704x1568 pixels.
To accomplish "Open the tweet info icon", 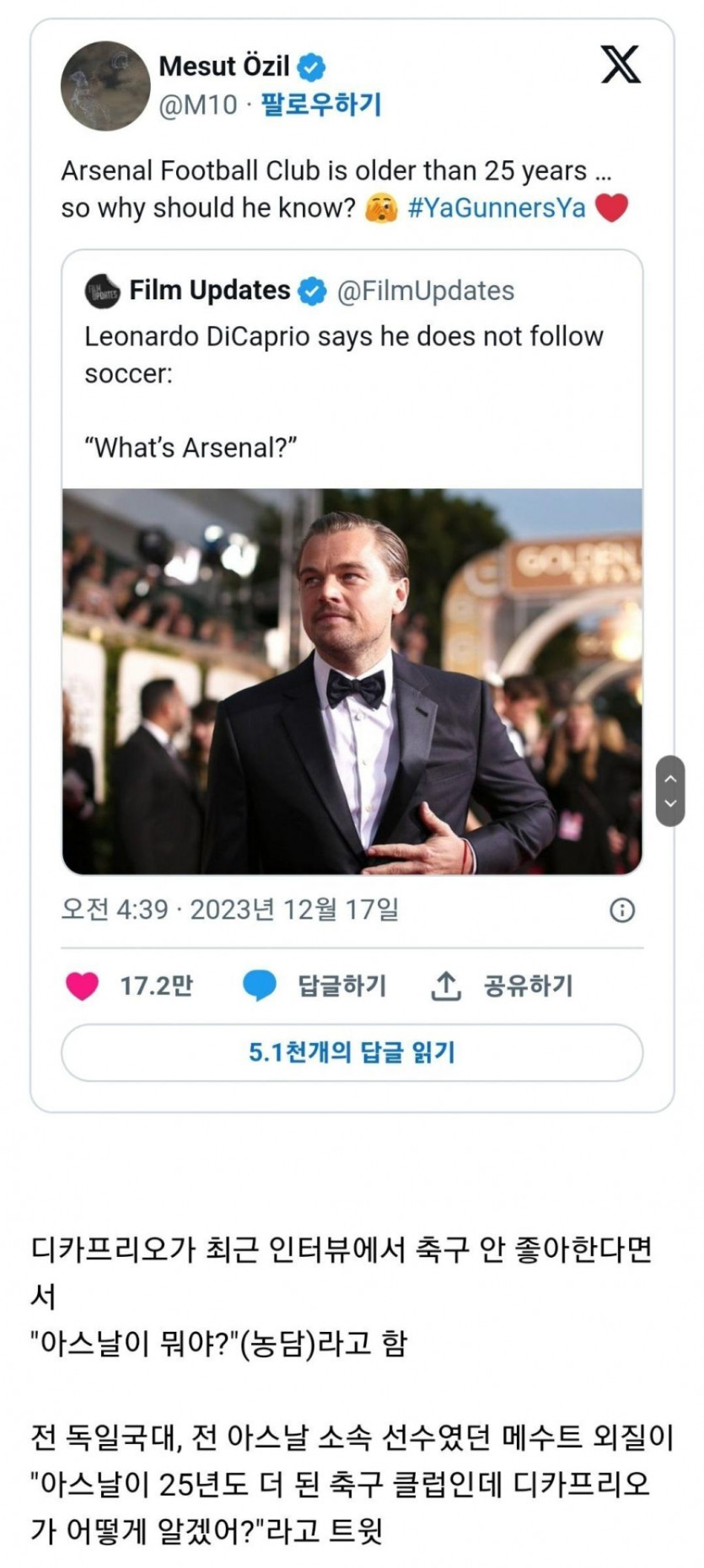I will point(622,911).
